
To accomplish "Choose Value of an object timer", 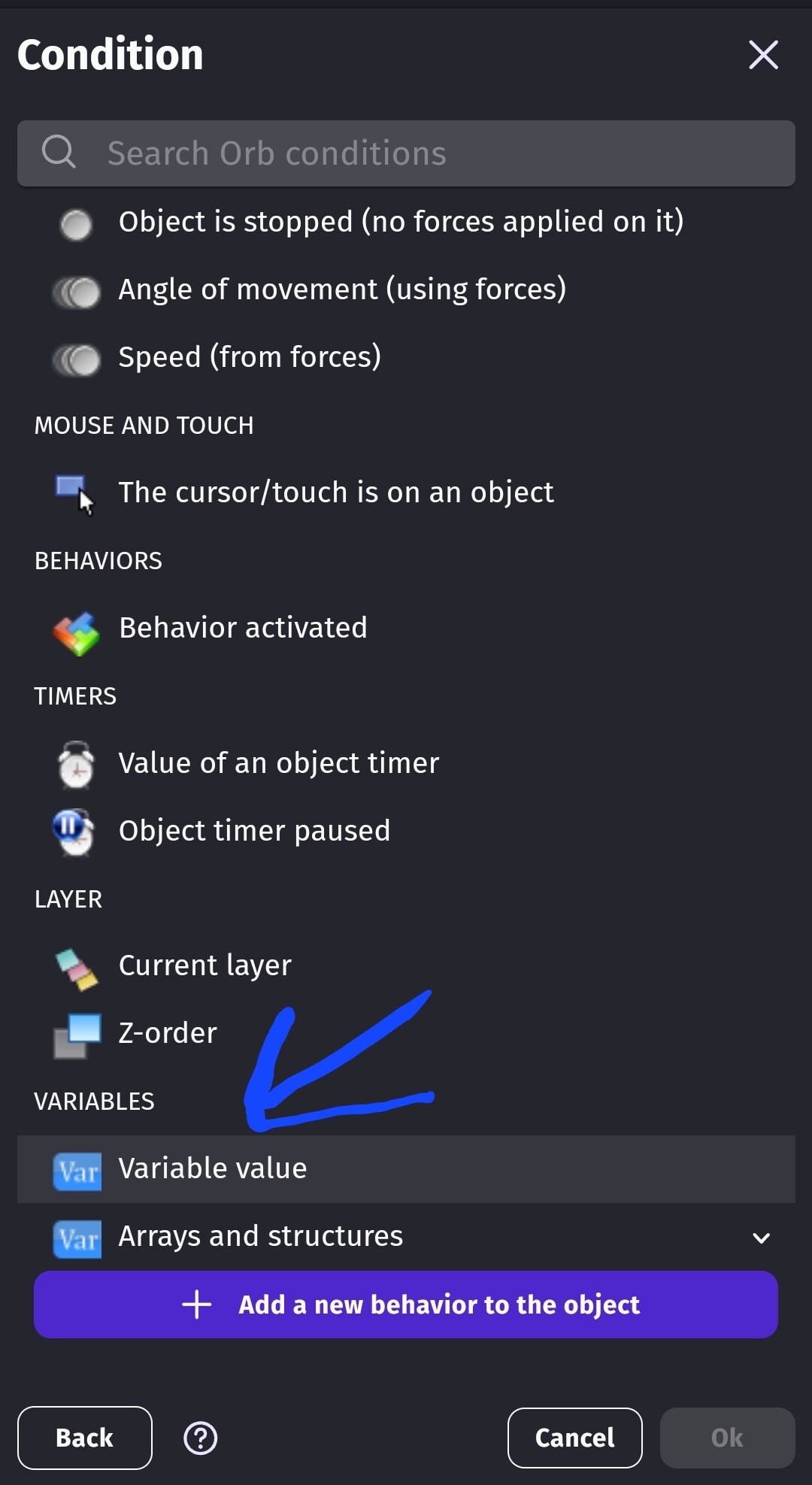I will tap(406, 763).
